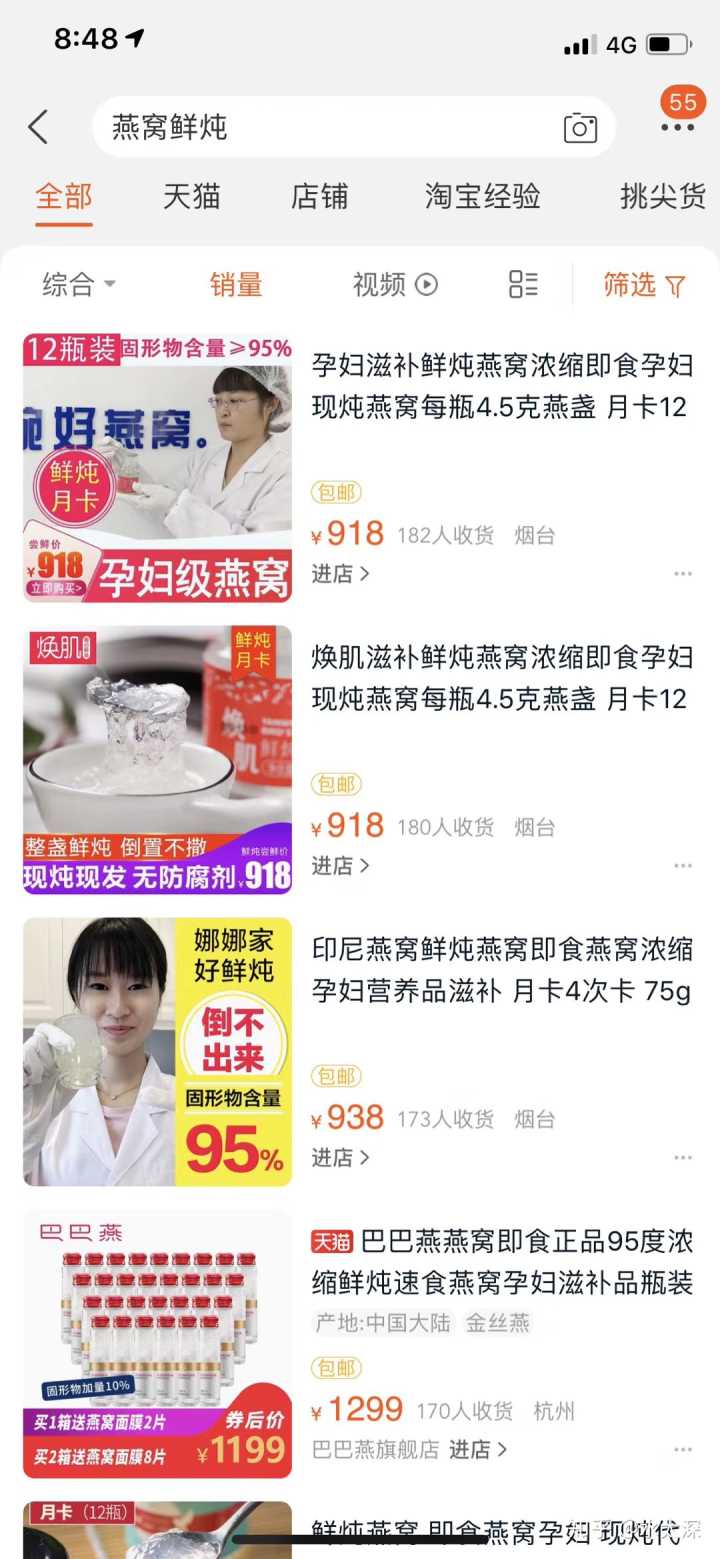
Task: Show more options for 焕肌滋补鲜炖燕窝 listing
Action: click(683, 866)
